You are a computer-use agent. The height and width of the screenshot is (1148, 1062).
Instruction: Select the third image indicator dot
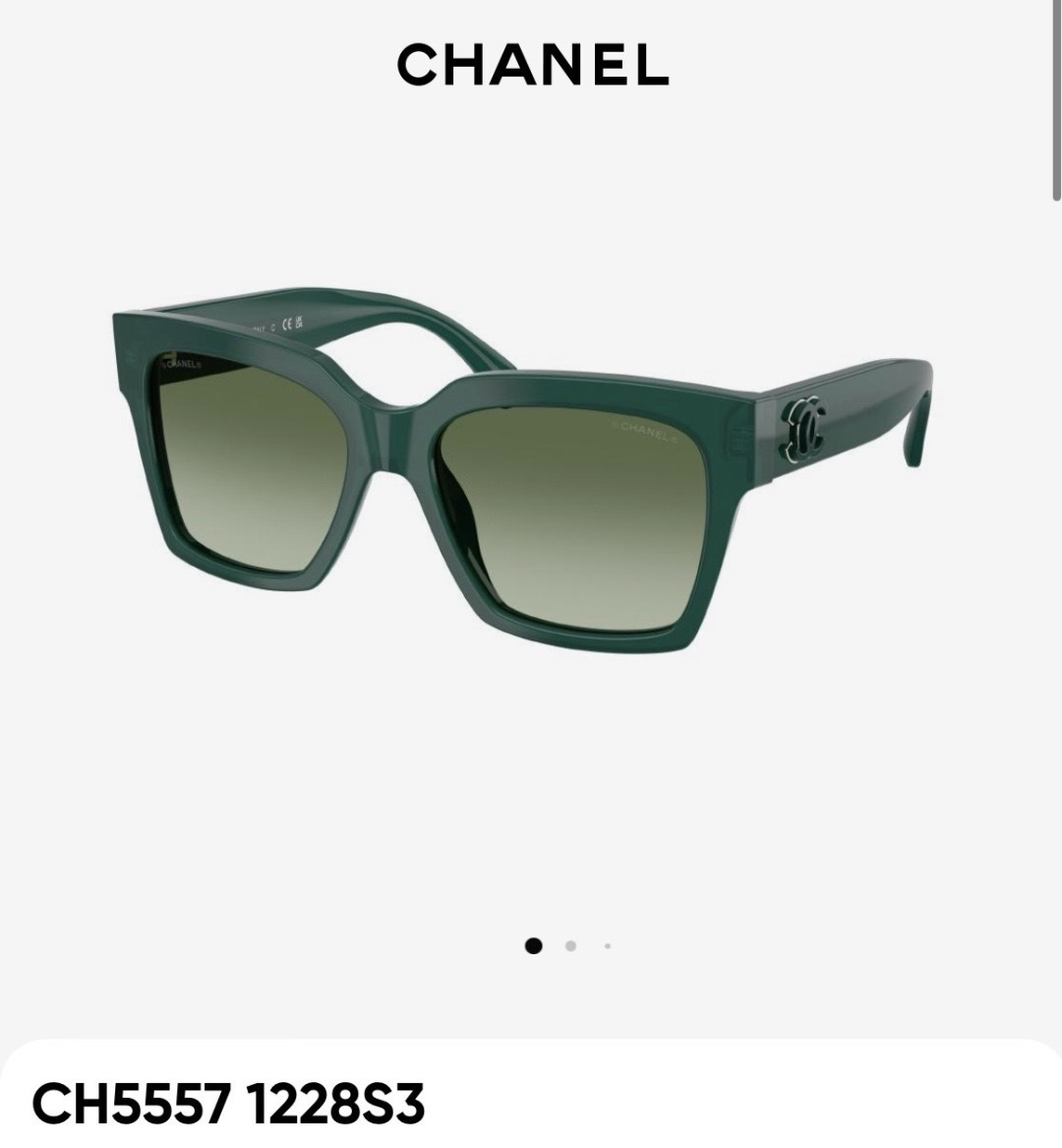click(608, 946)
